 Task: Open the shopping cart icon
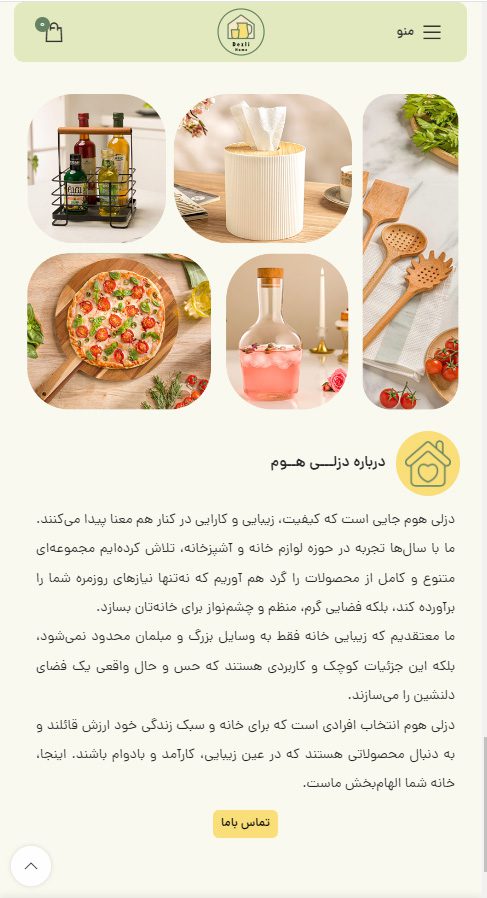pyautogui.click(x=50, y=30)
